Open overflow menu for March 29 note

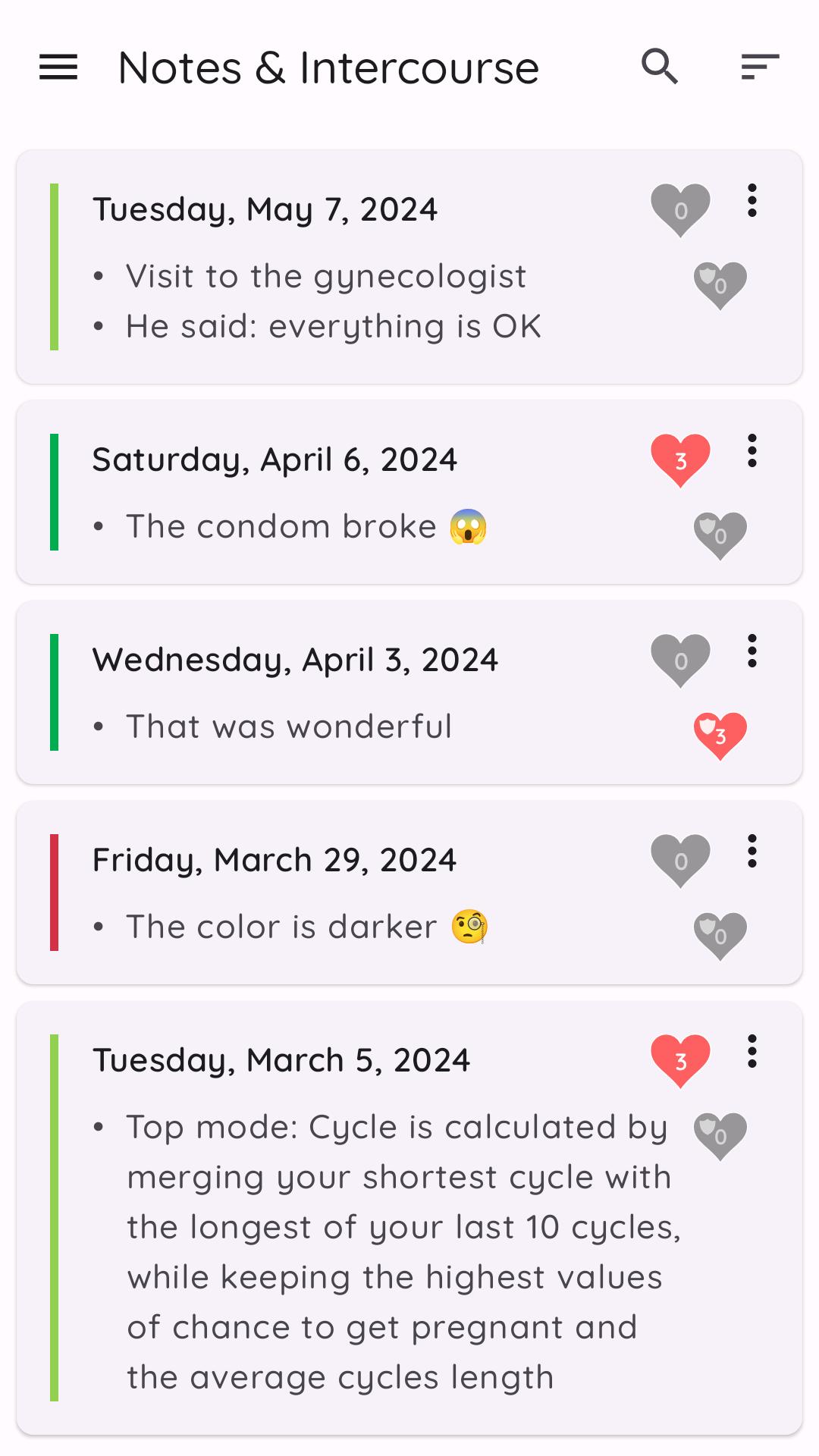click(752, 852)
